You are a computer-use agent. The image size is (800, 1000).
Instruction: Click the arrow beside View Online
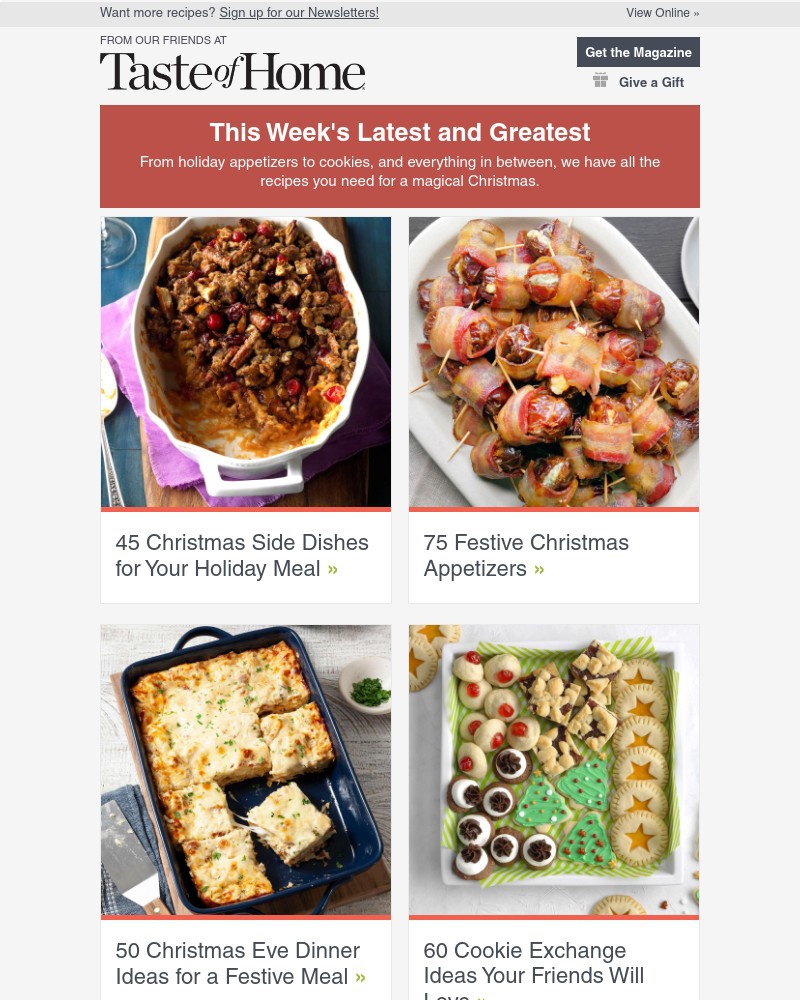coord(694,12)
